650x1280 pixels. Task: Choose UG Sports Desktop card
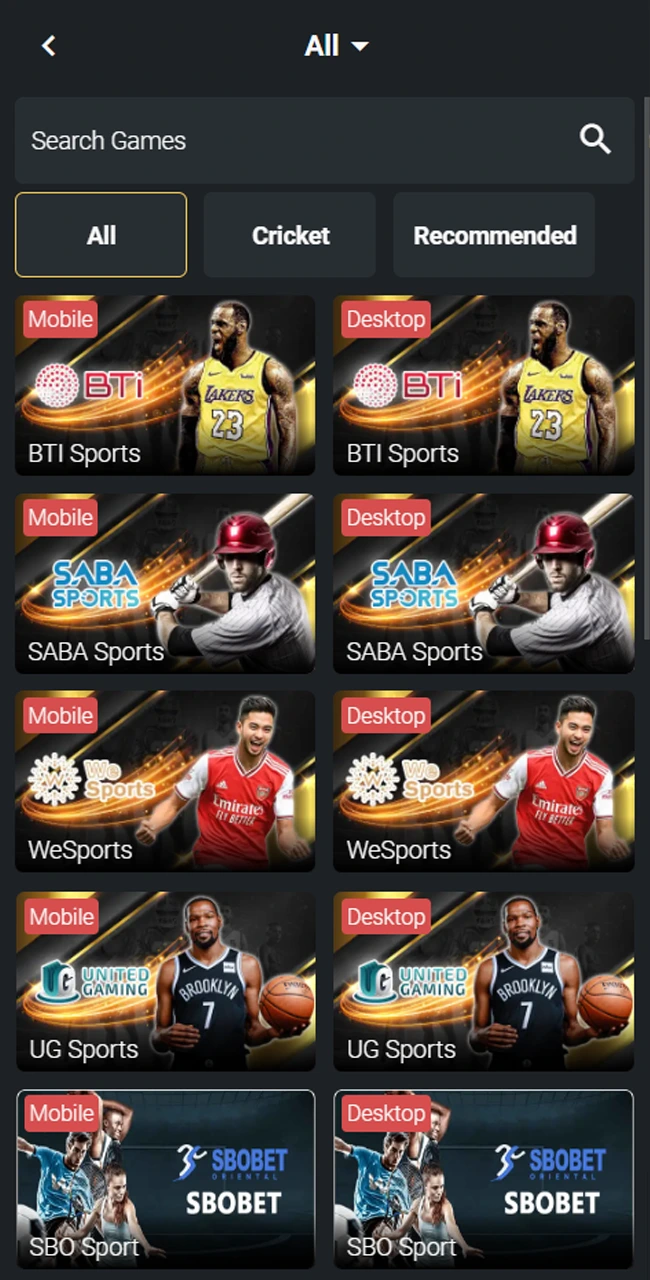(483, 981)
